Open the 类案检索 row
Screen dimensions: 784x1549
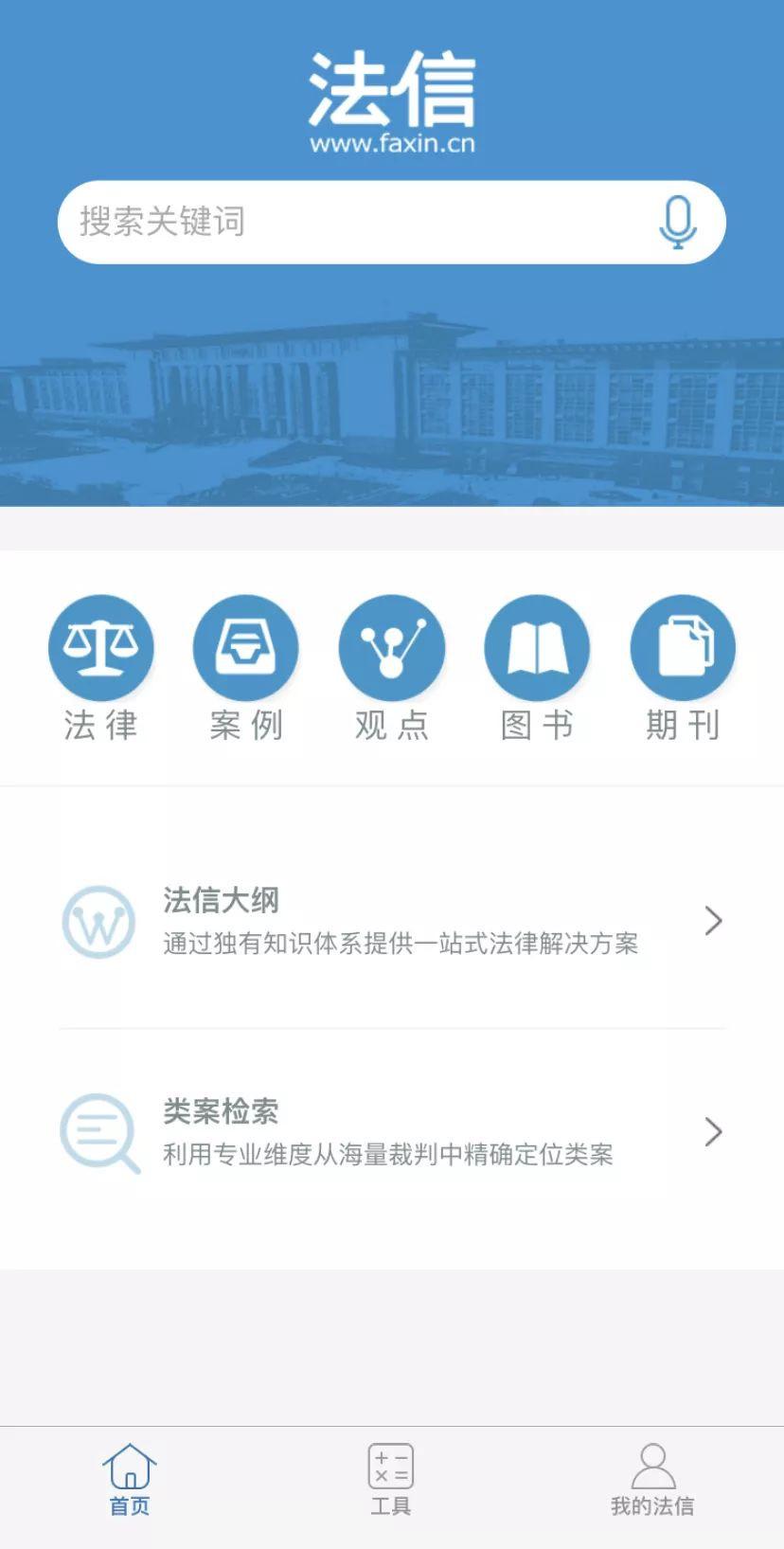click(392, 1132)
